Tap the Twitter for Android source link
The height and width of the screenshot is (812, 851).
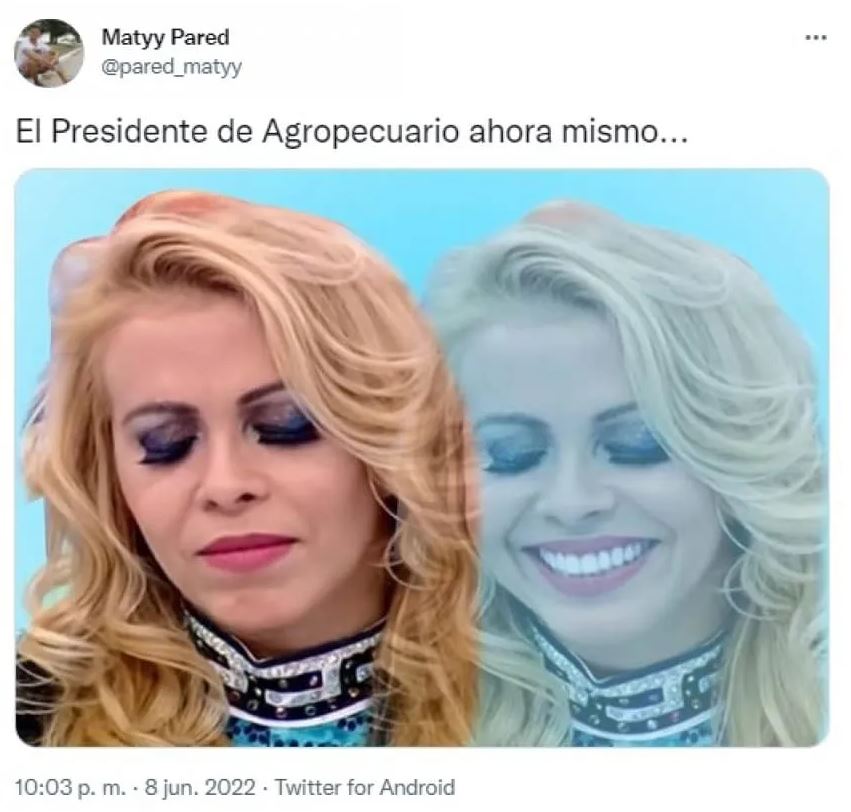364,786
